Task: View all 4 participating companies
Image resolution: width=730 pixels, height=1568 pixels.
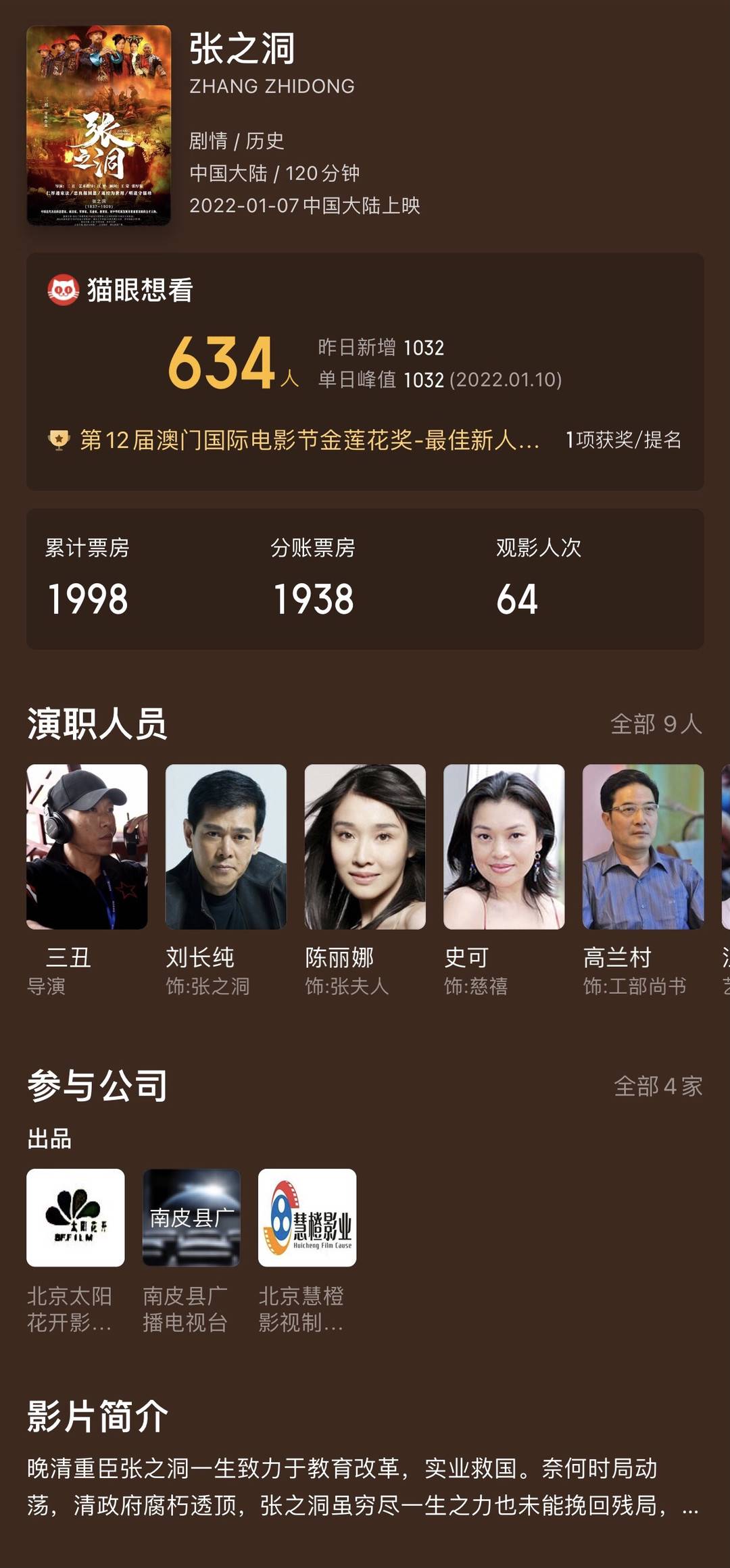Action: tap(658, 1086)
